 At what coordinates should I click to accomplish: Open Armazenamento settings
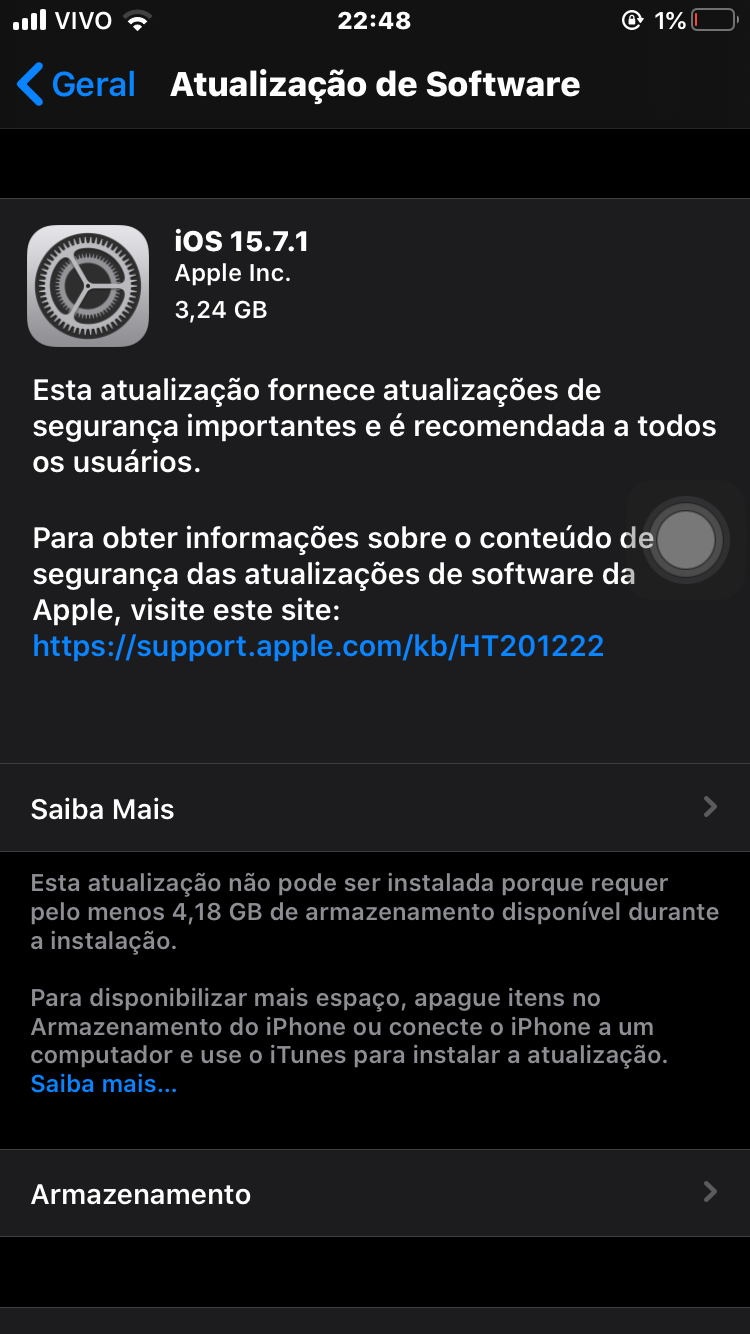point(375,1193)
